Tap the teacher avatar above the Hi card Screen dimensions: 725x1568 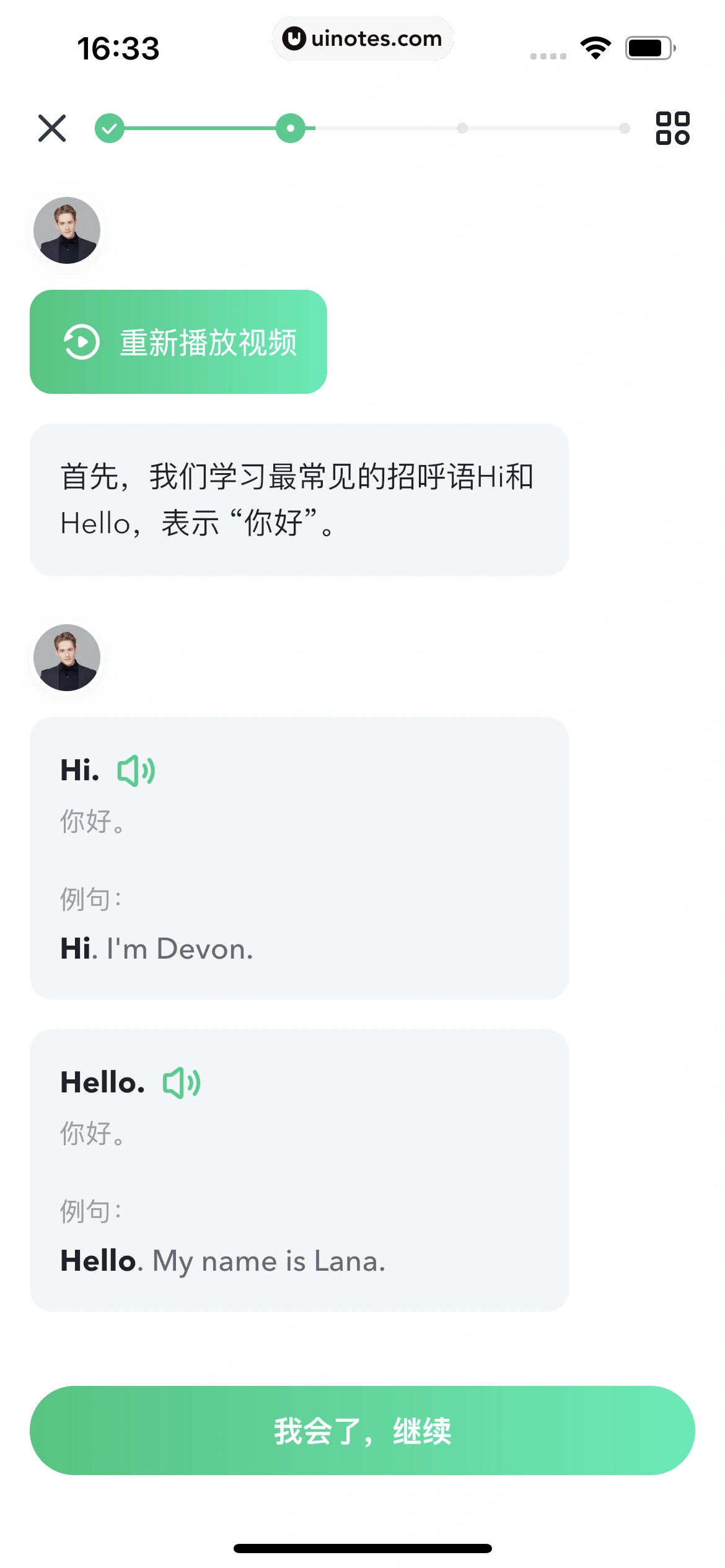67,658
